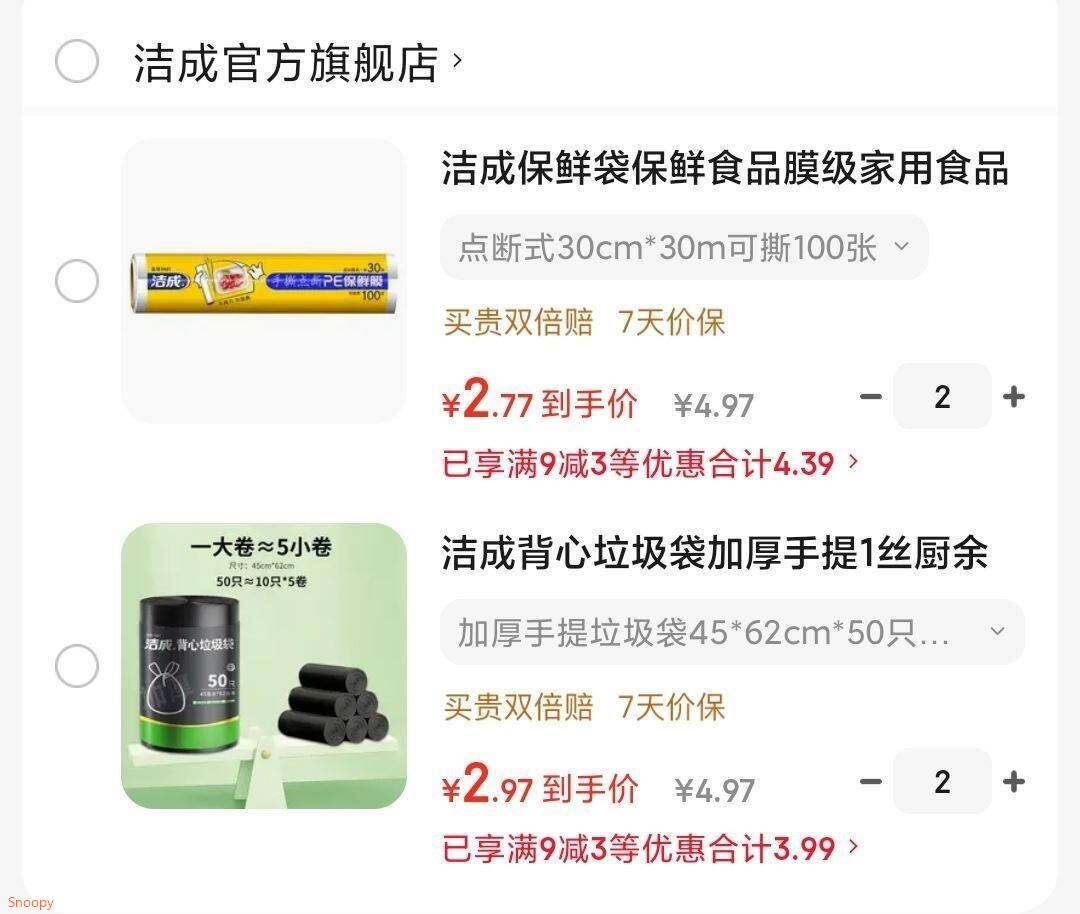View discount details totaling 4.39
1080x914 pixels.
[650, 463]
